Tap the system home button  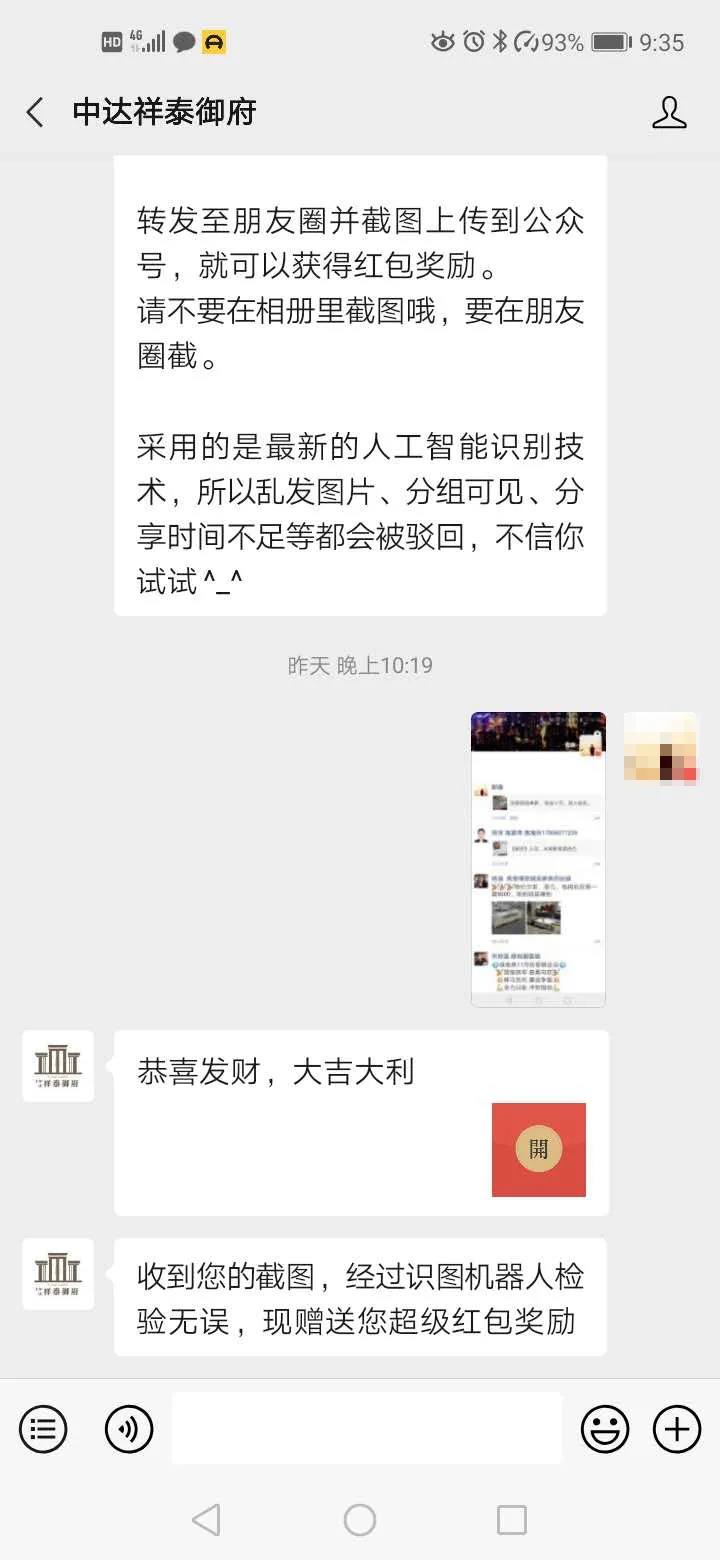[360, 1520]
